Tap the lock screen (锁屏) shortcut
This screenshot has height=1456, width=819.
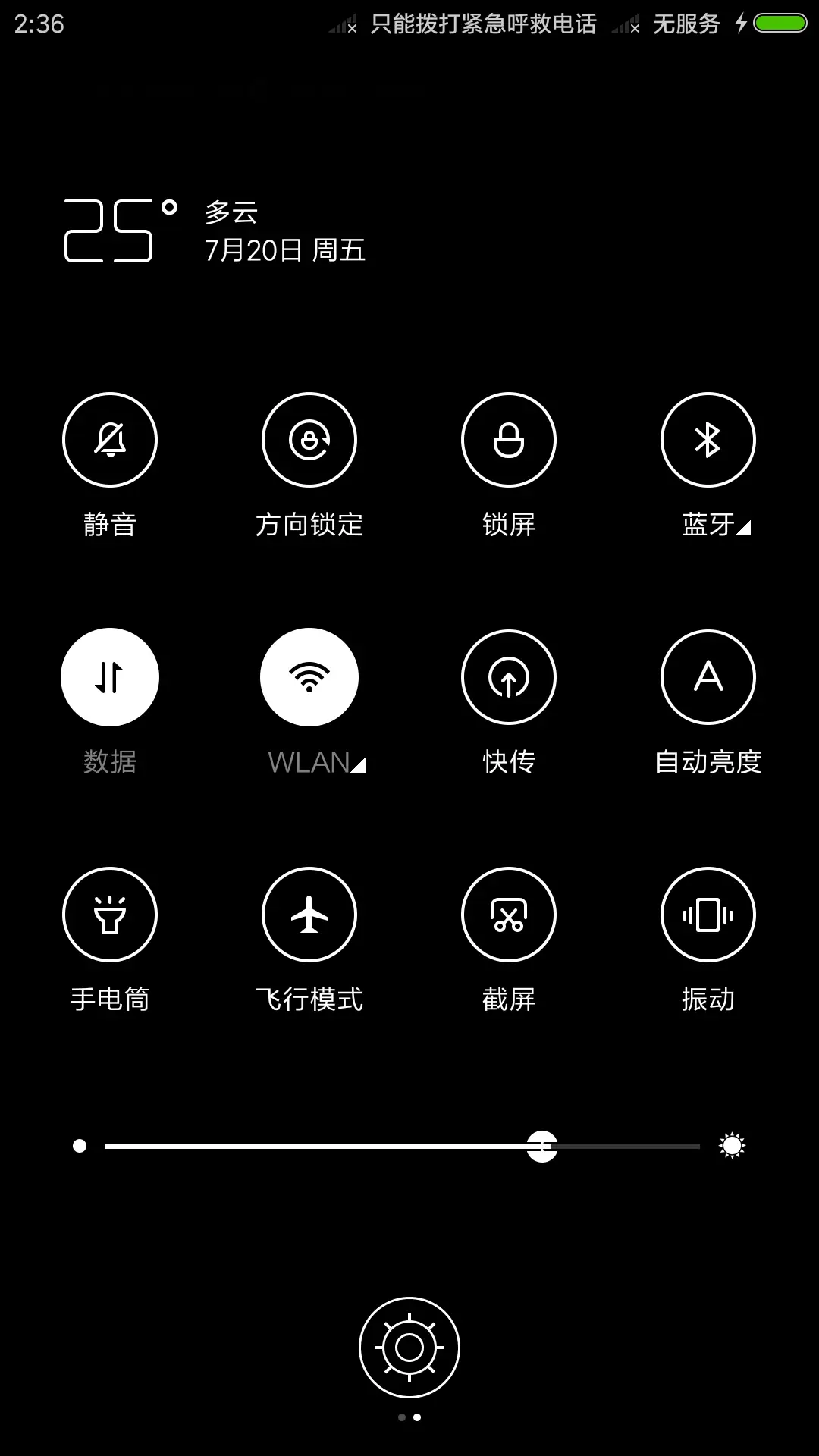click(509, 441)
